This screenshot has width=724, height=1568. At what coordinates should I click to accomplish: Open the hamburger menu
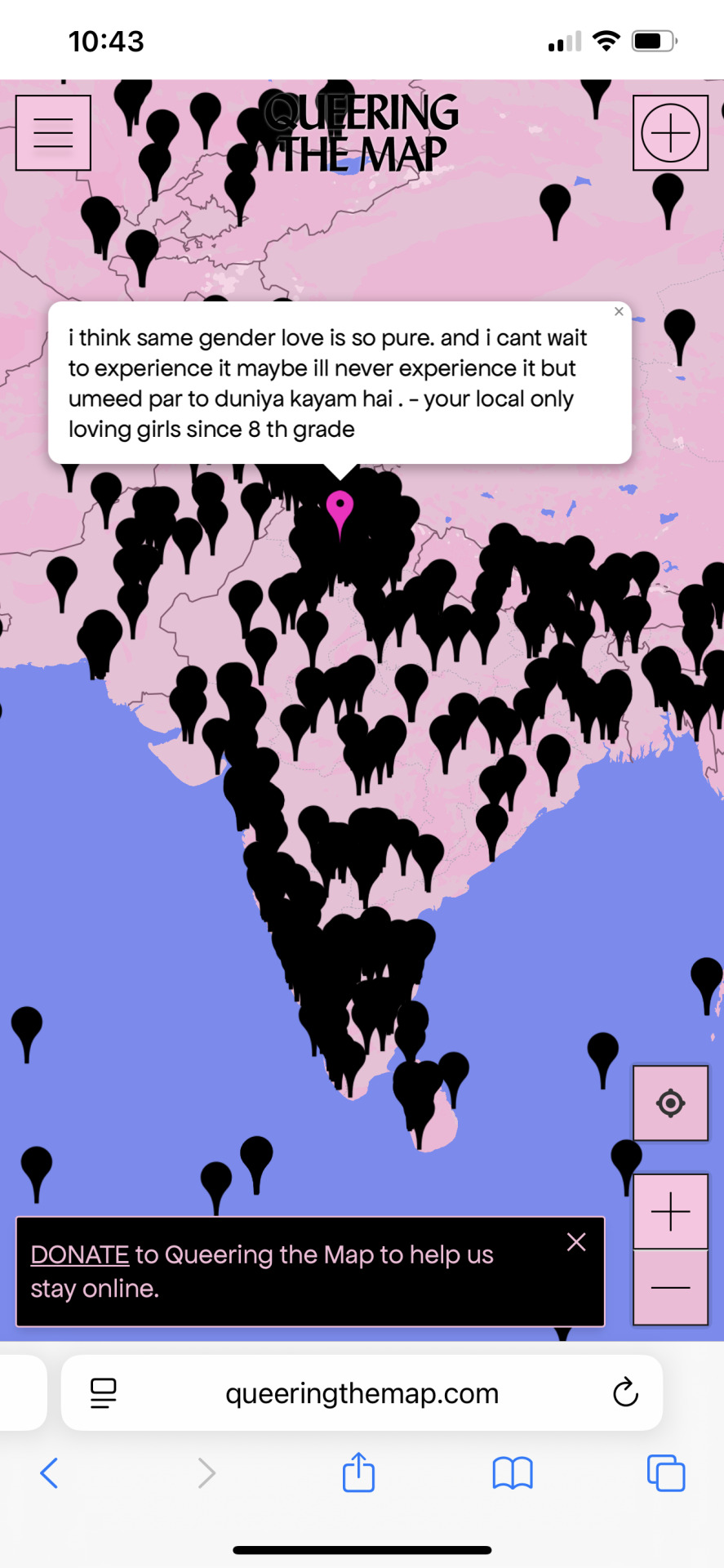(53, 133)
